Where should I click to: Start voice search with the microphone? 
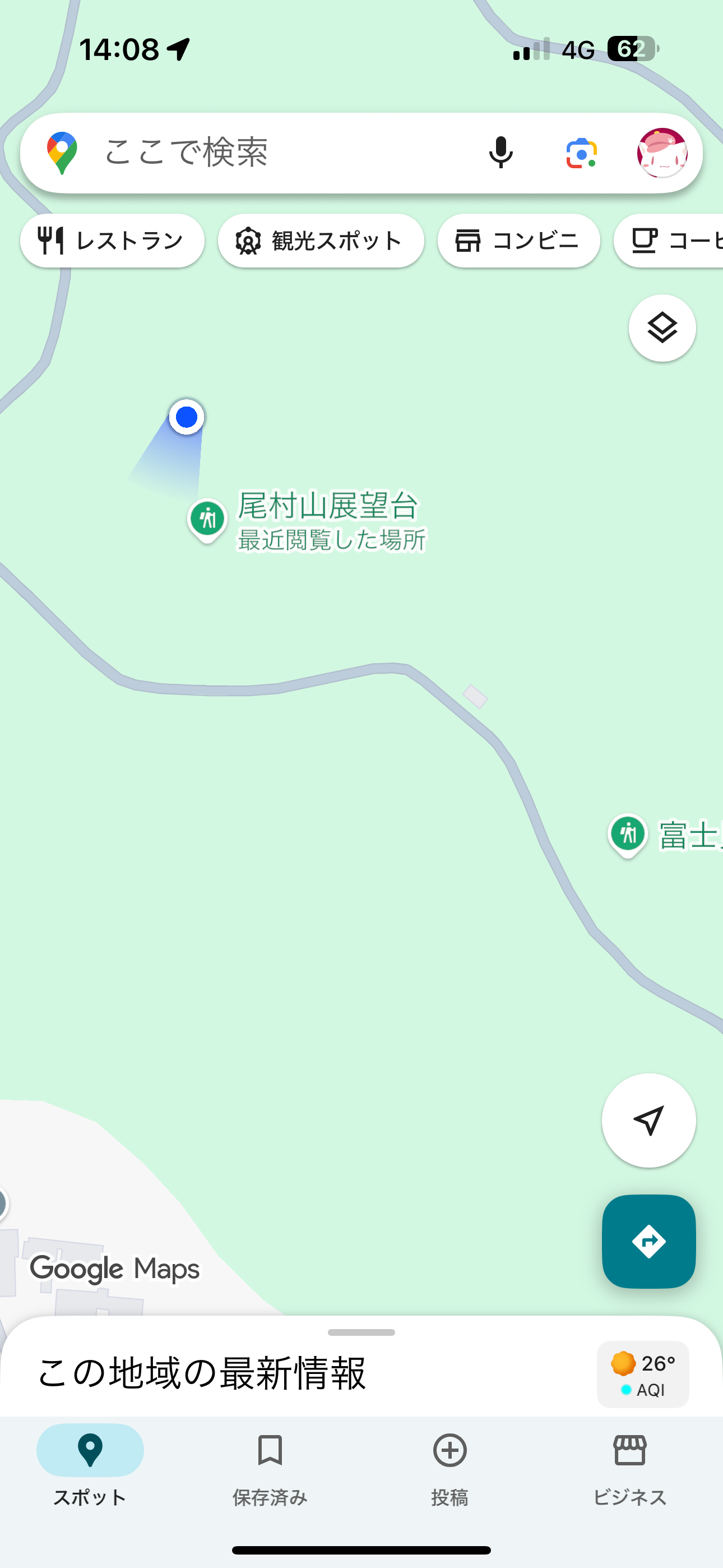tap(500, 152)
